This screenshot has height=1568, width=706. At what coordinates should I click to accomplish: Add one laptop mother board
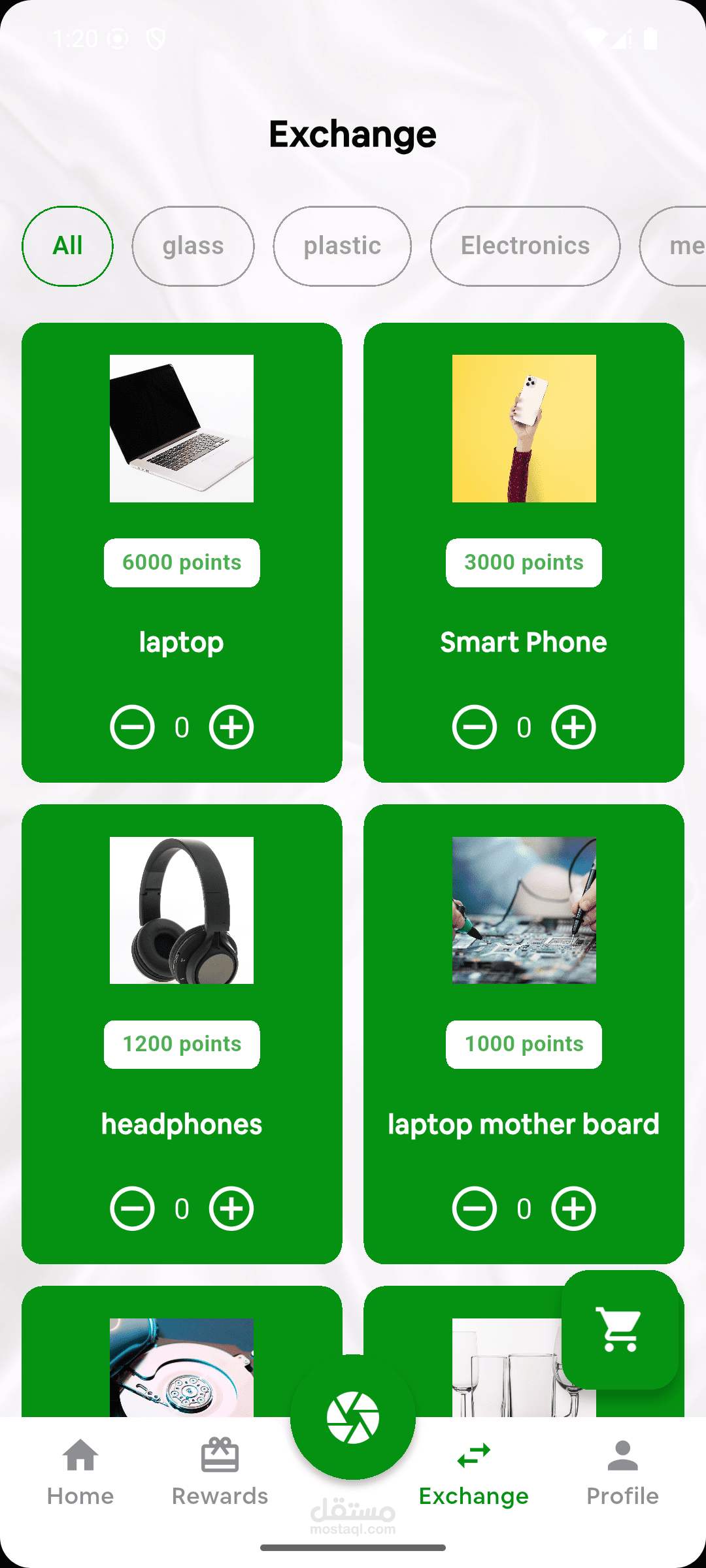click(573, 1209)
